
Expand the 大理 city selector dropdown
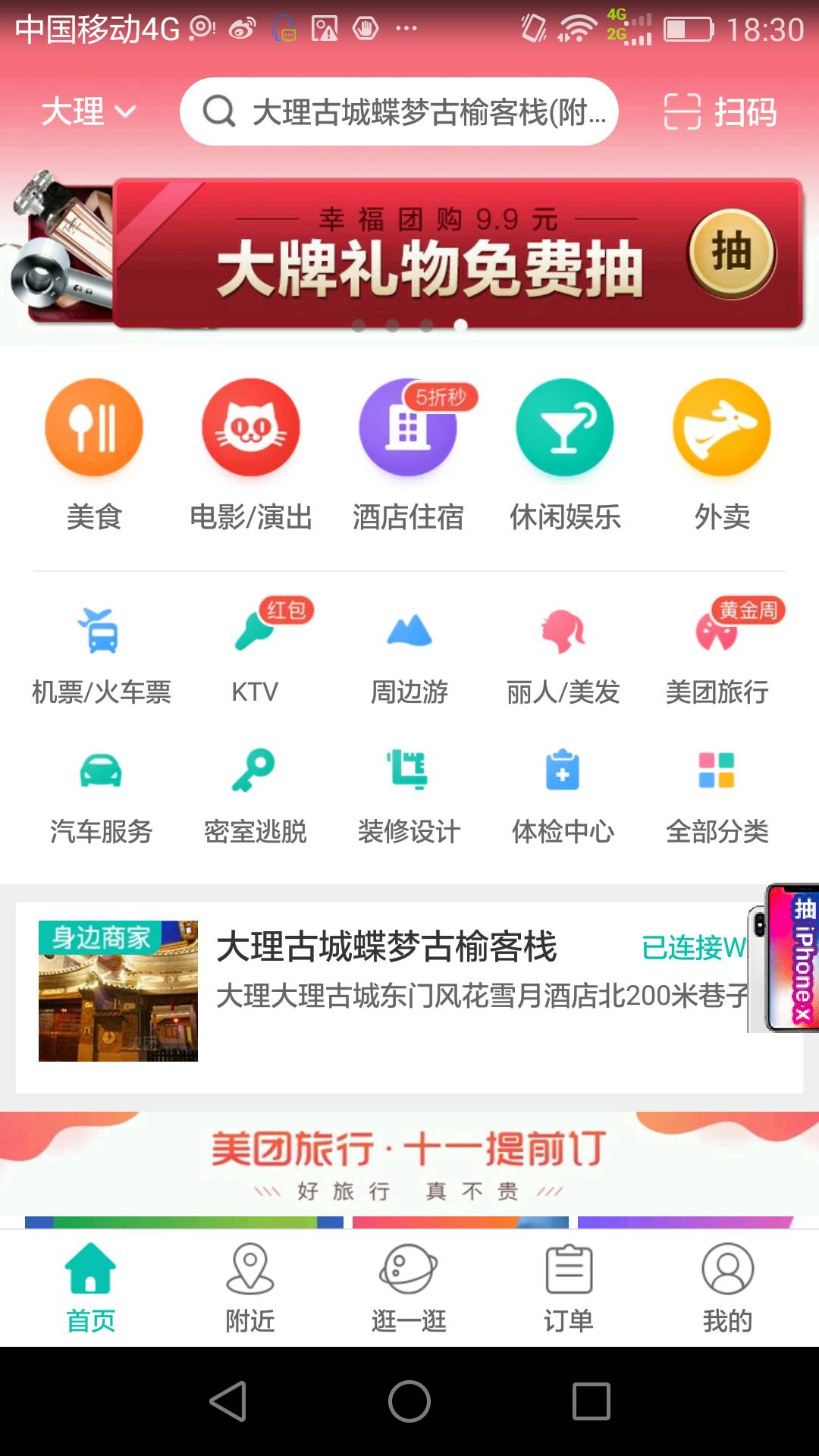pyautogui.click(x=87, y=112)
